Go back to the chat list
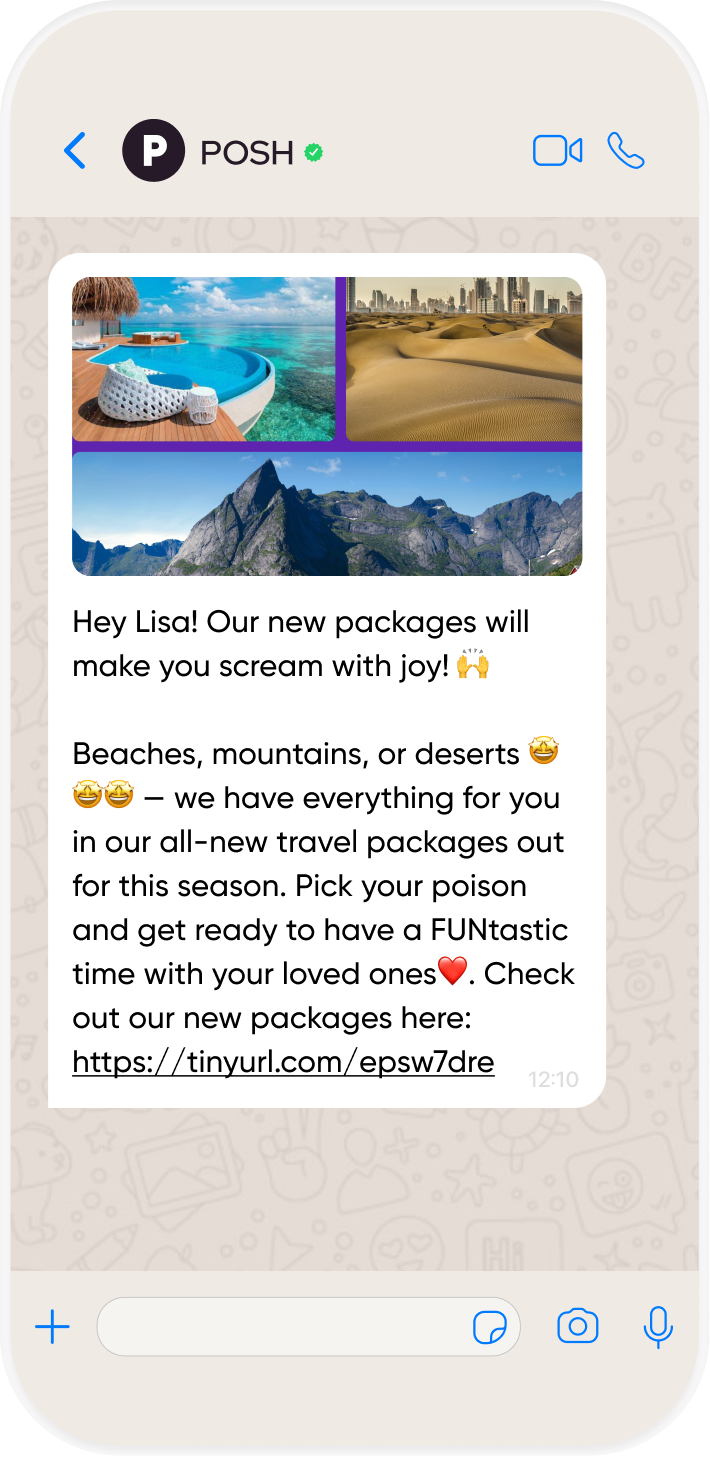The image size is (710, 1457). tap(75, 151)
